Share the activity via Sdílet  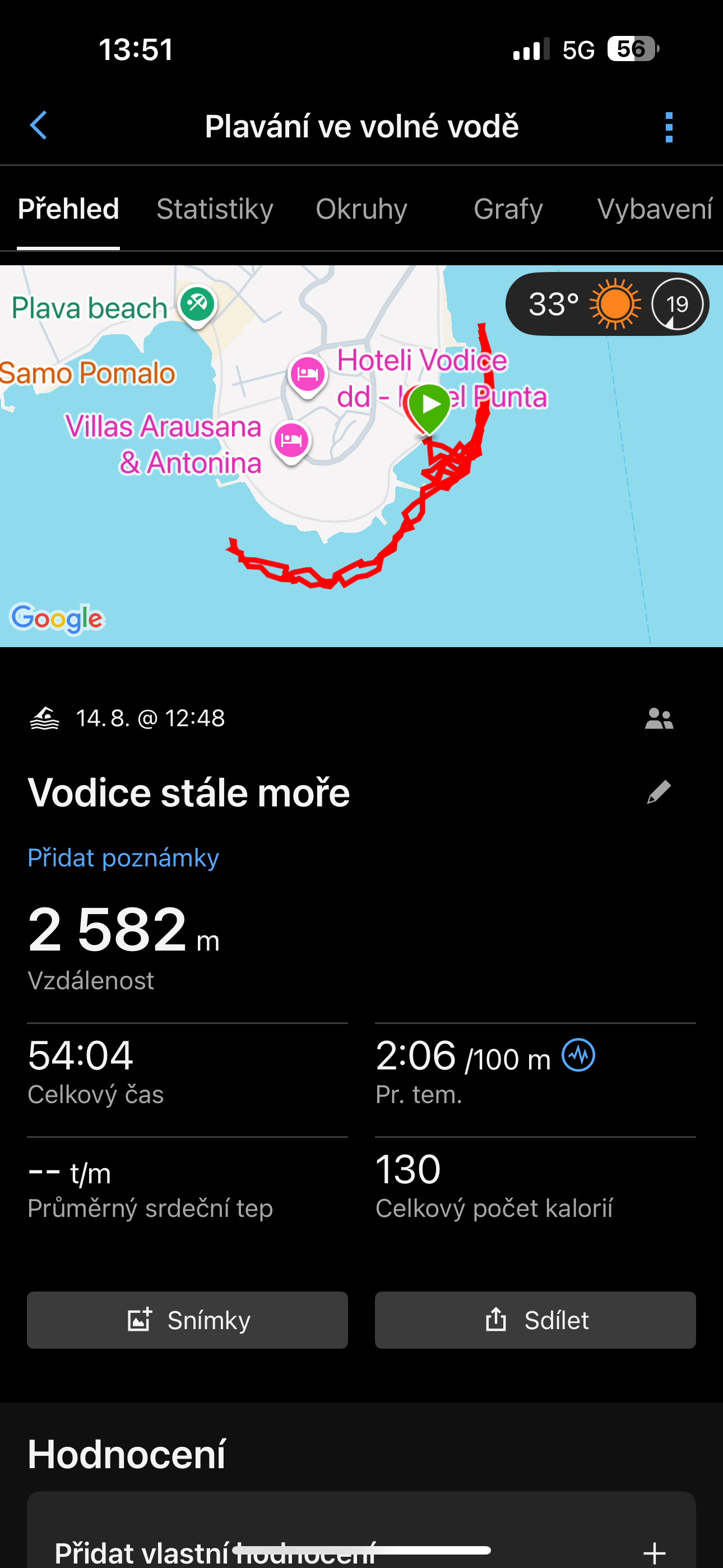[x=535, y=1320]
